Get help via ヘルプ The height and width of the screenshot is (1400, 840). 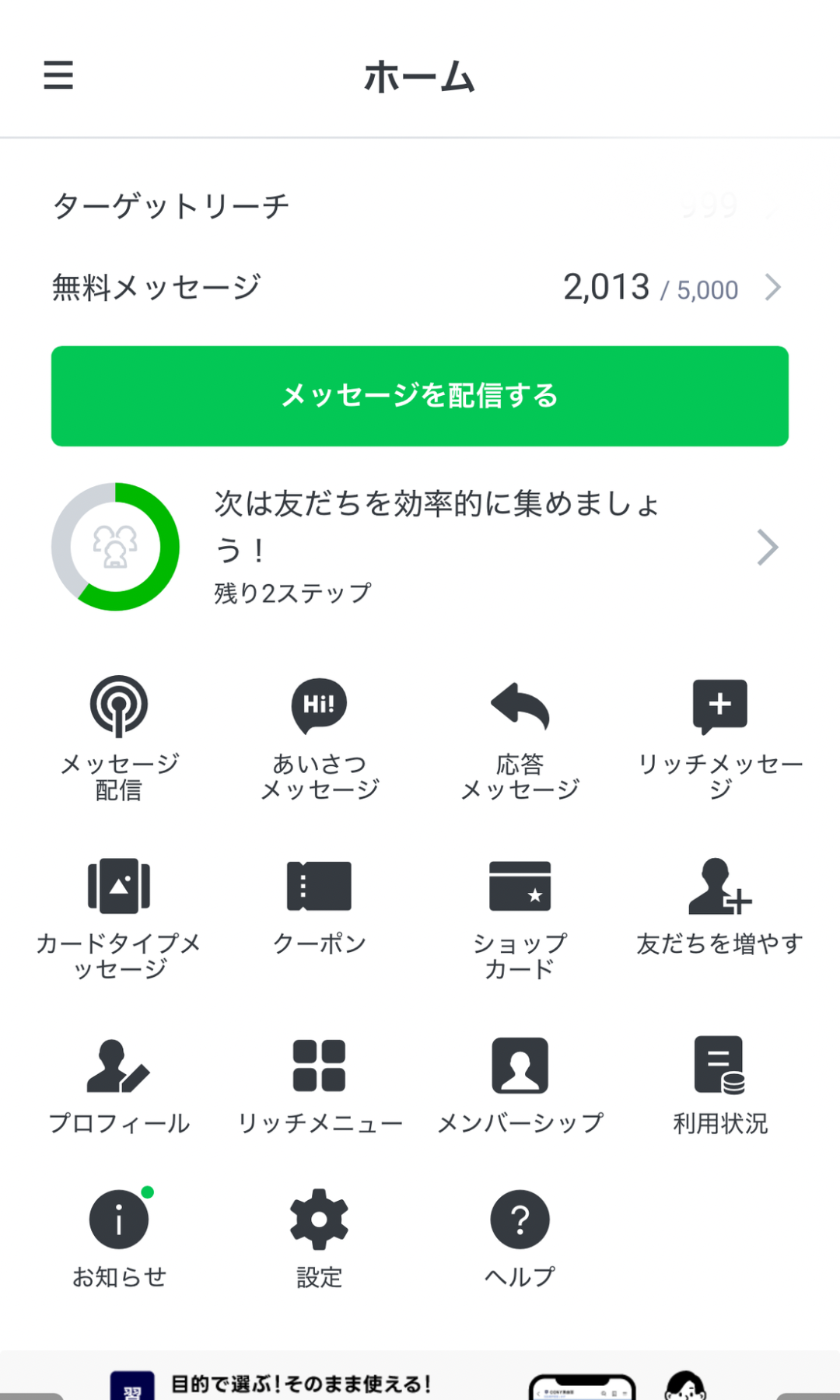pos(520,1237)
